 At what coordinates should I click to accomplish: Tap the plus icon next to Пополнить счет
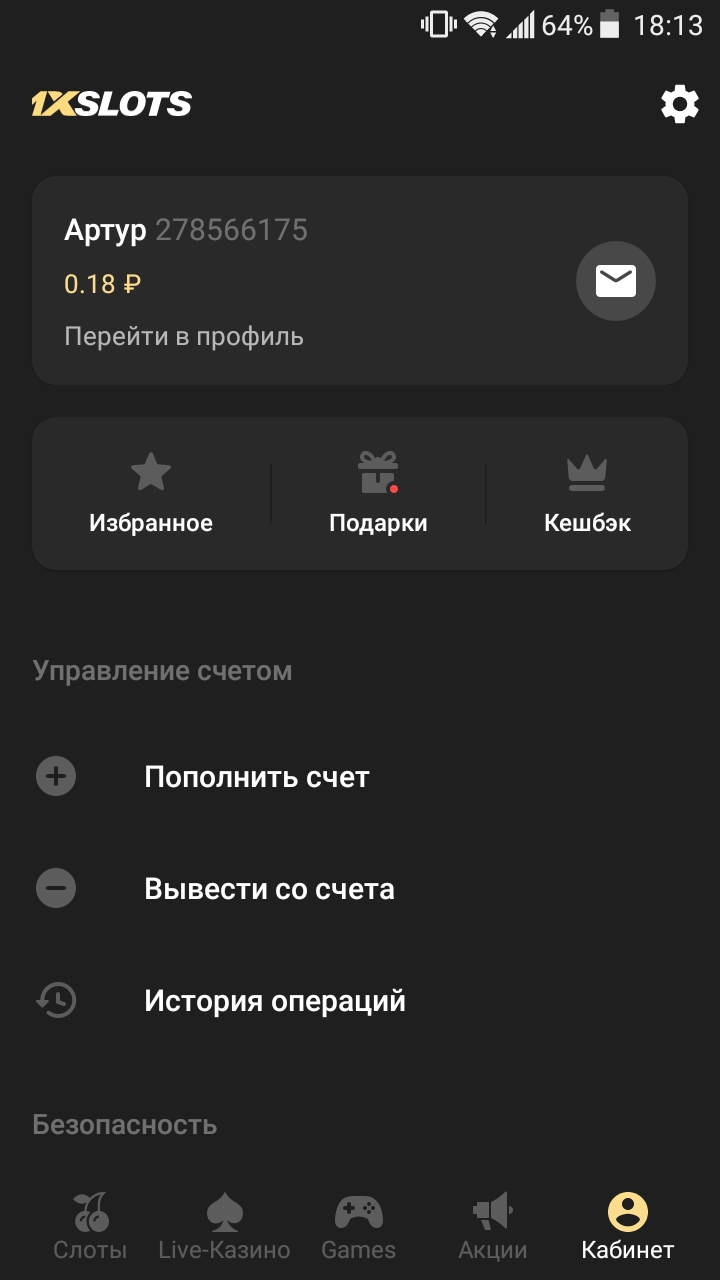(x=57, y=776)
